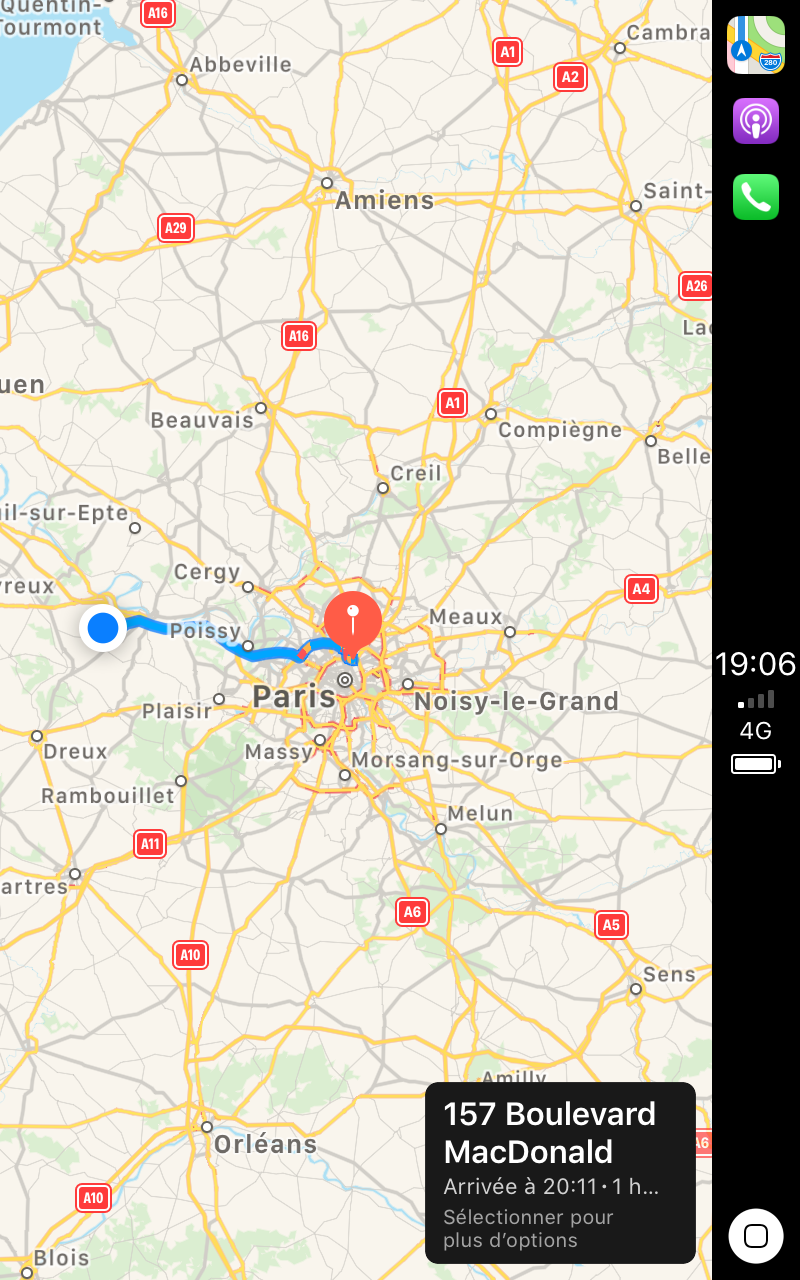The width and height of the screenshot is (800, 1280).
Task: Launch the Podcasts app from sidebar
Action: 756,121
